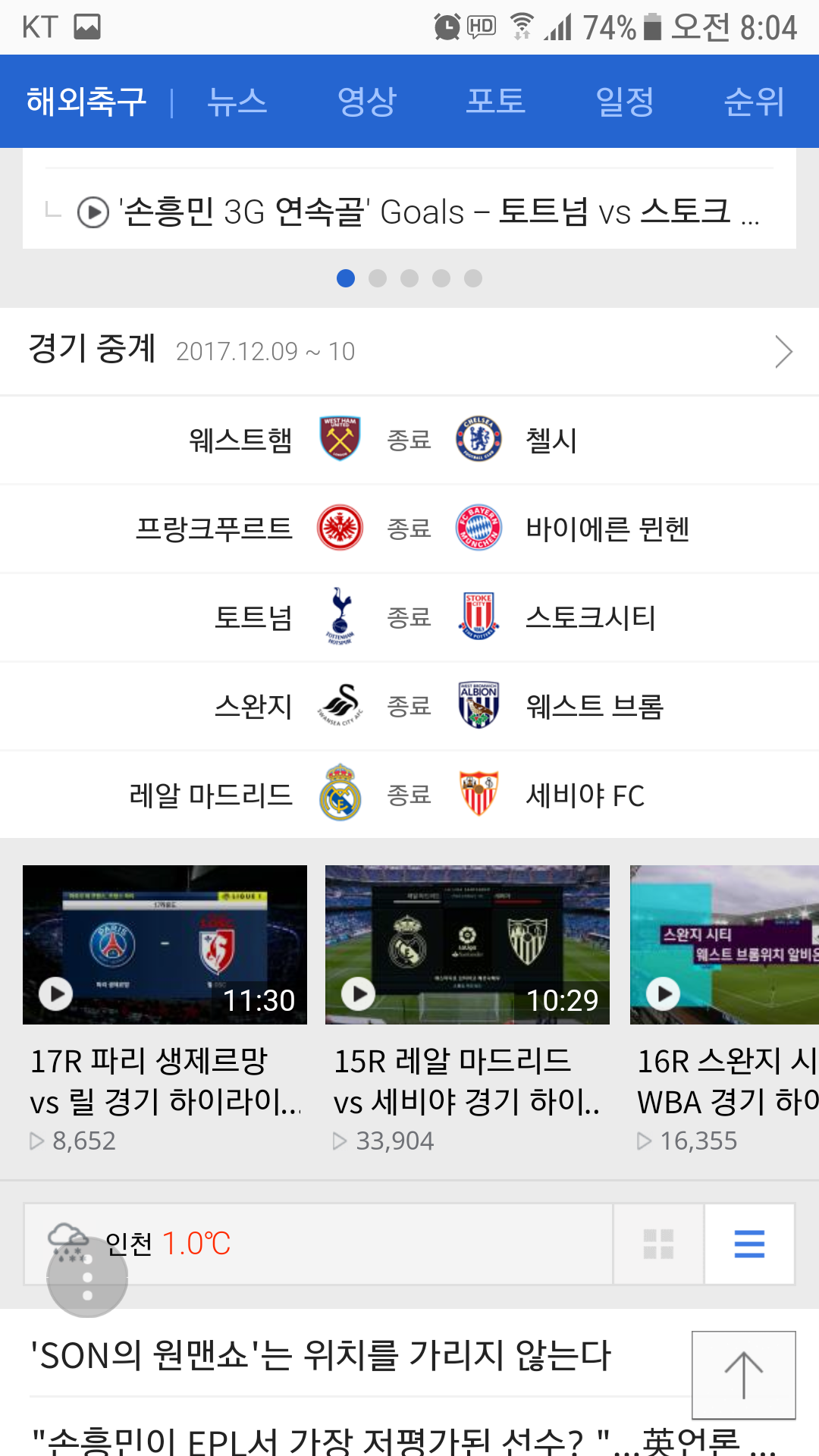819x1456 pixels.
Task: Tap the 해외축구 section title
Action: point(86,102)
